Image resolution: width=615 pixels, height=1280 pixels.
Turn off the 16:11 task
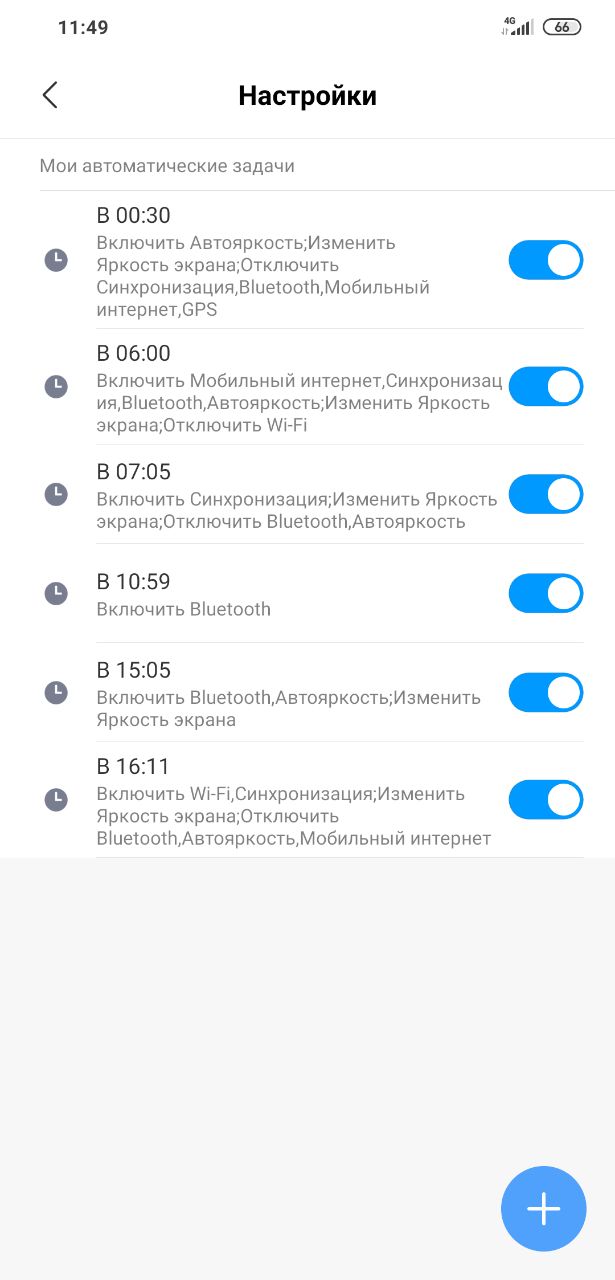point(546,800)
